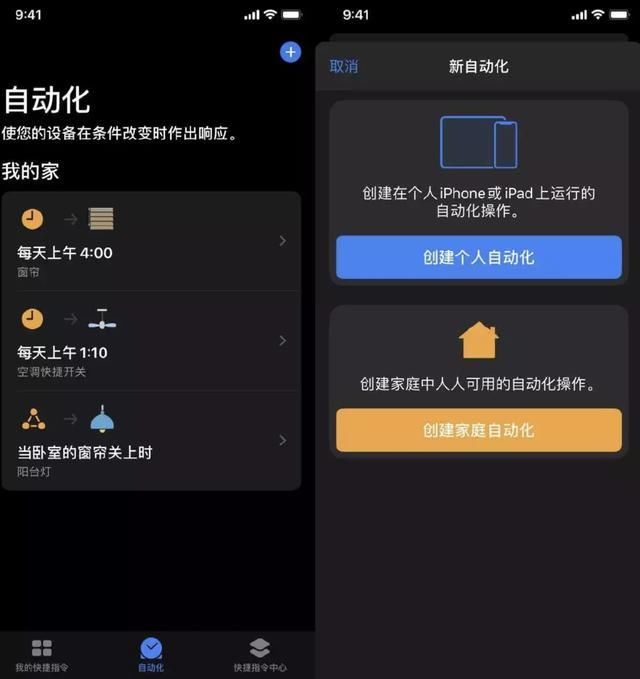Open the bedroom curtain closes automation
The width and height of the screenshot is (640, 679).
[x=150, y=441]
